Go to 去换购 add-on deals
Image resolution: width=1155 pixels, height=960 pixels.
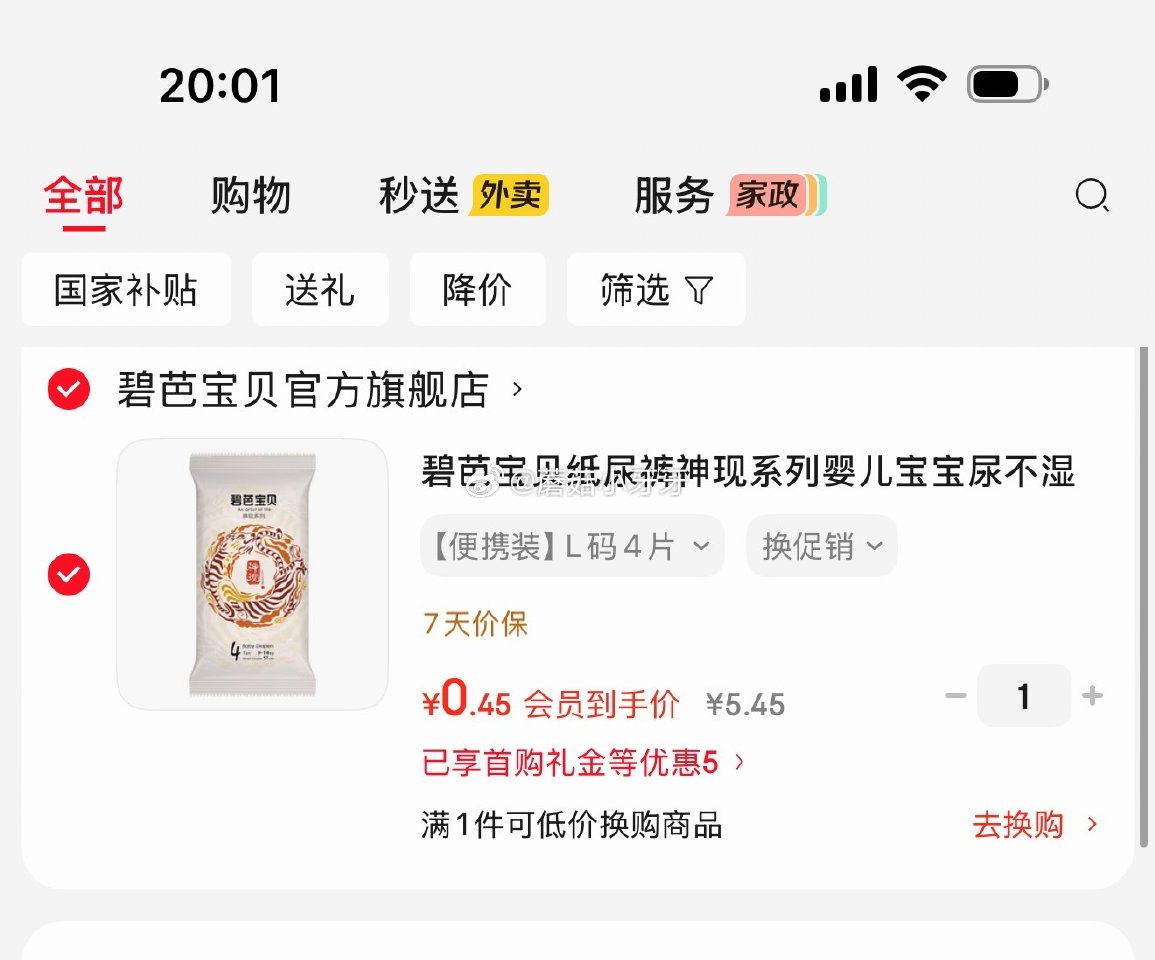pos(1034,825)
